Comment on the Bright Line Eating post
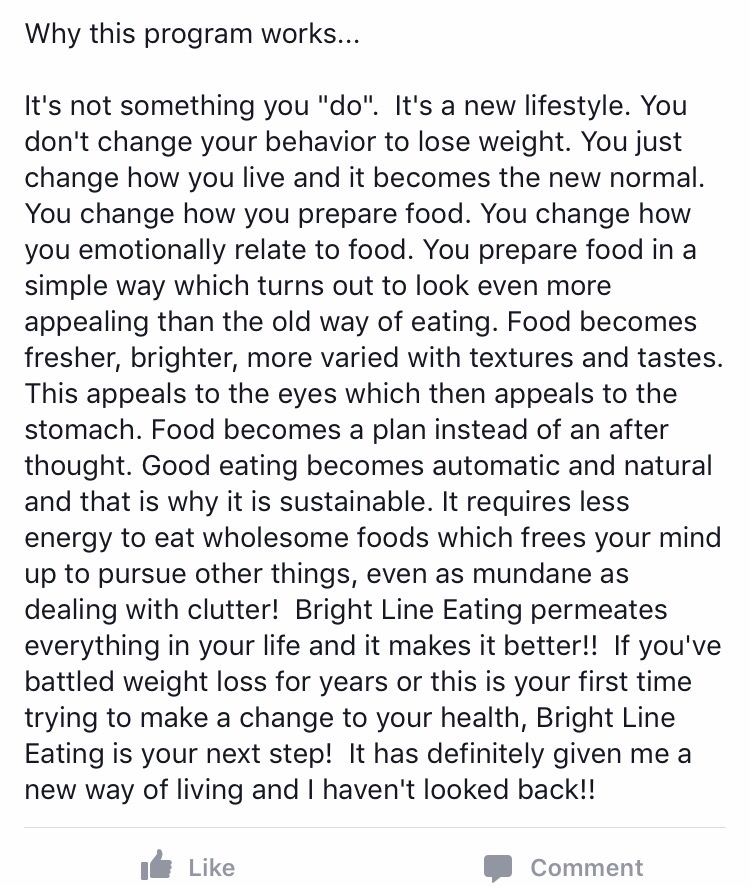The image size is (750, 886). [563, 866]
